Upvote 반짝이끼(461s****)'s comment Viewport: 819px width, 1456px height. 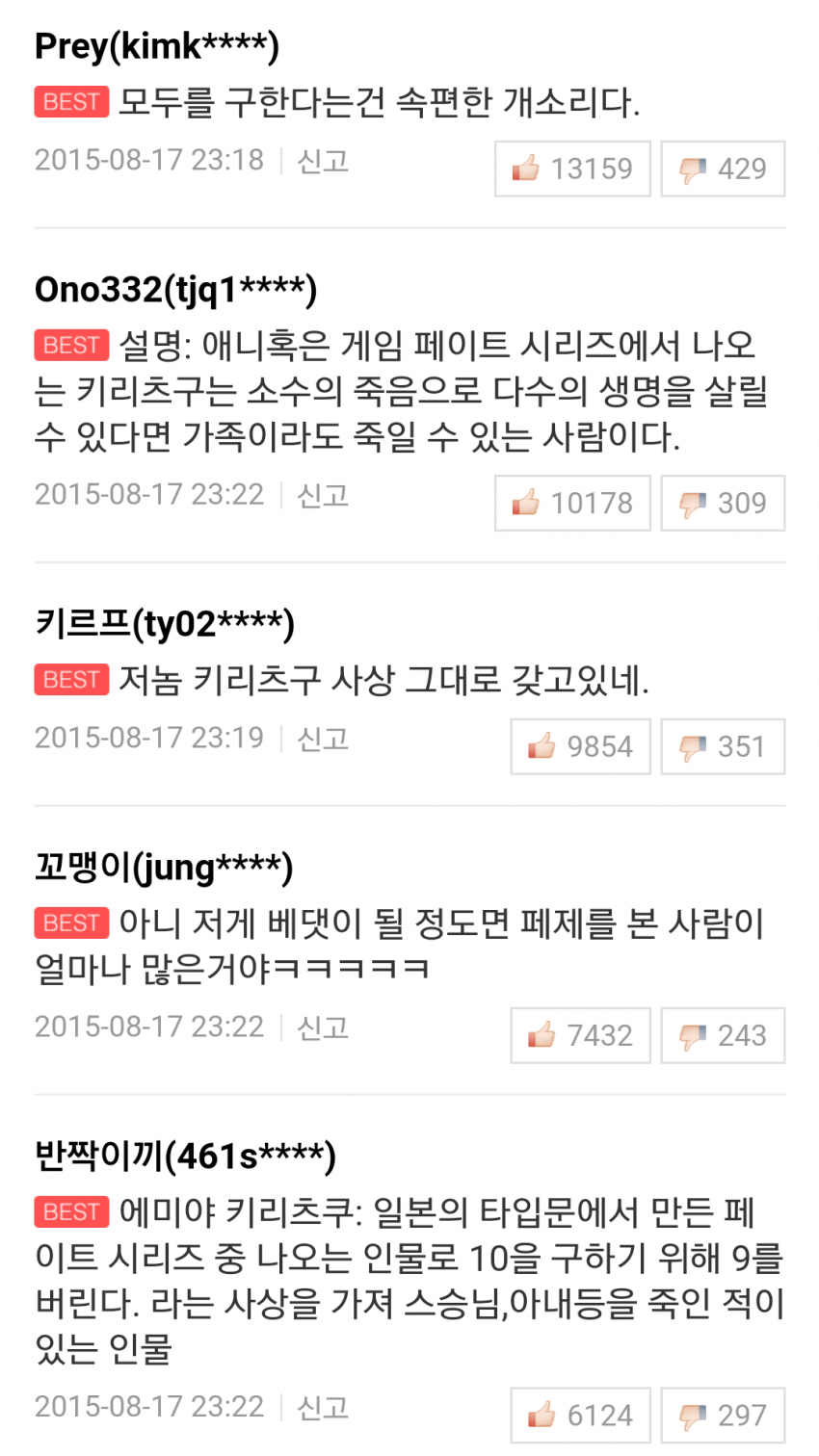pos(580,1416)
